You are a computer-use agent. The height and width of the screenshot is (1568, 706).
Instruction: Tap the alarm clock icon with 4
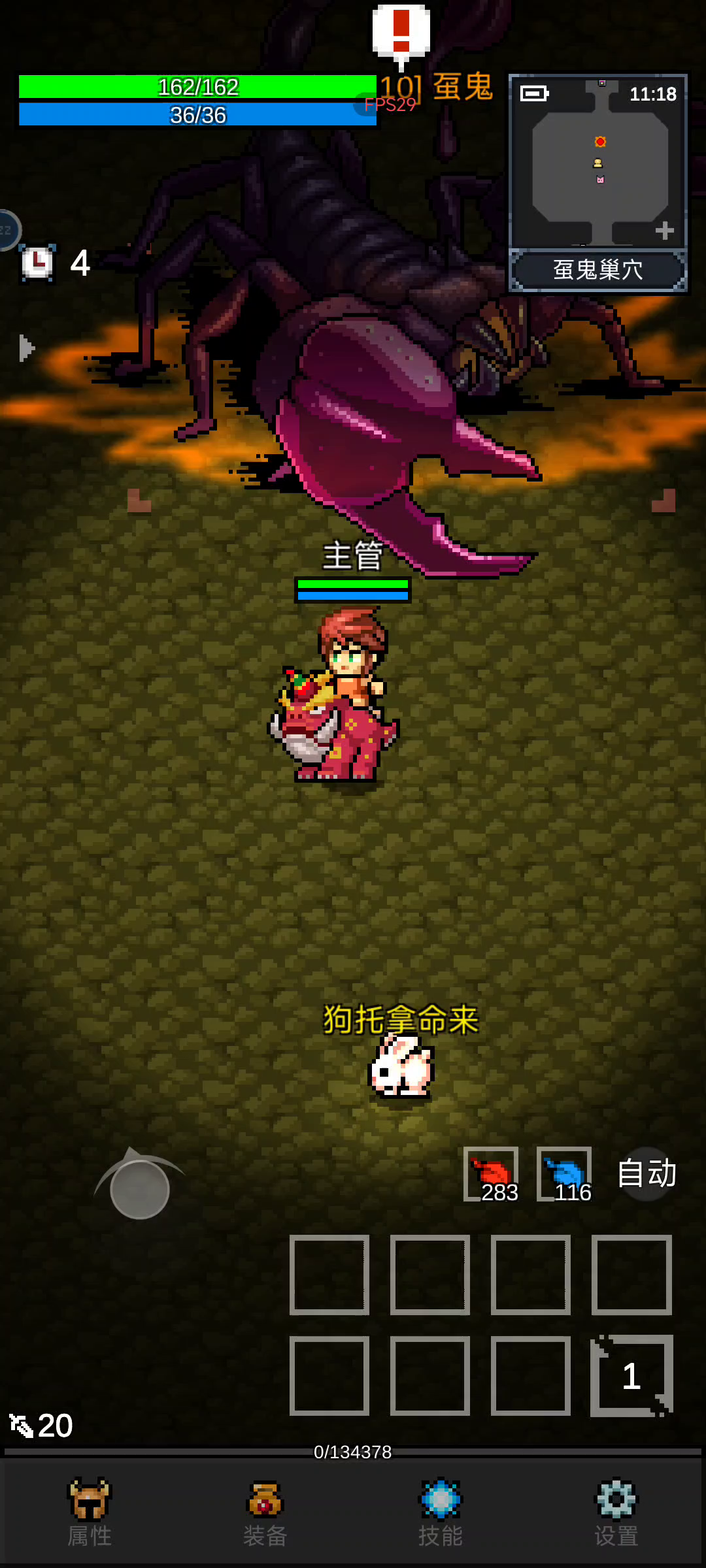37,263
